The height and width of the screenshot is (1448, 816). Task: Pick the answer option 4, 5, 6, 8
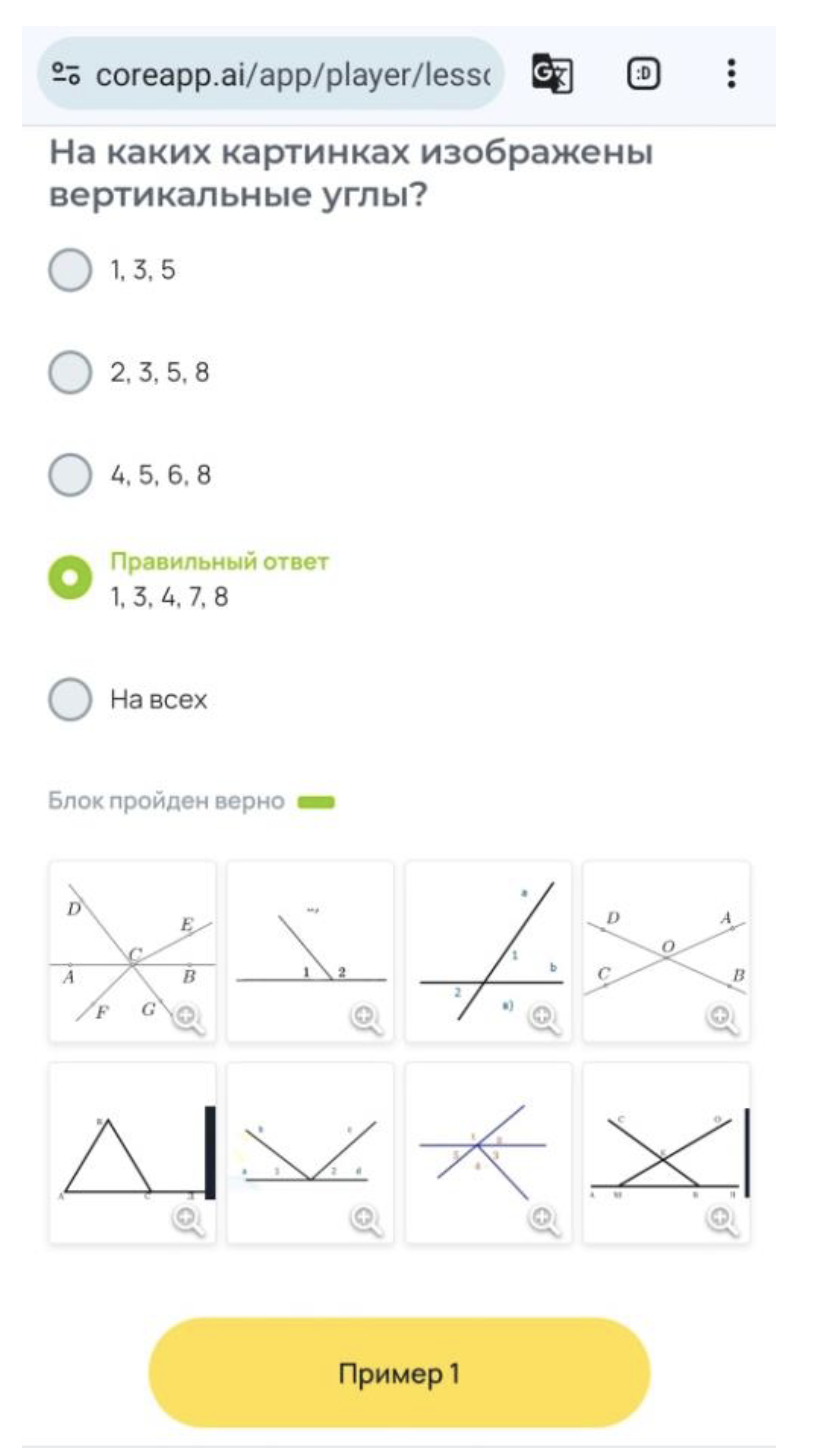tap(70, 475)
